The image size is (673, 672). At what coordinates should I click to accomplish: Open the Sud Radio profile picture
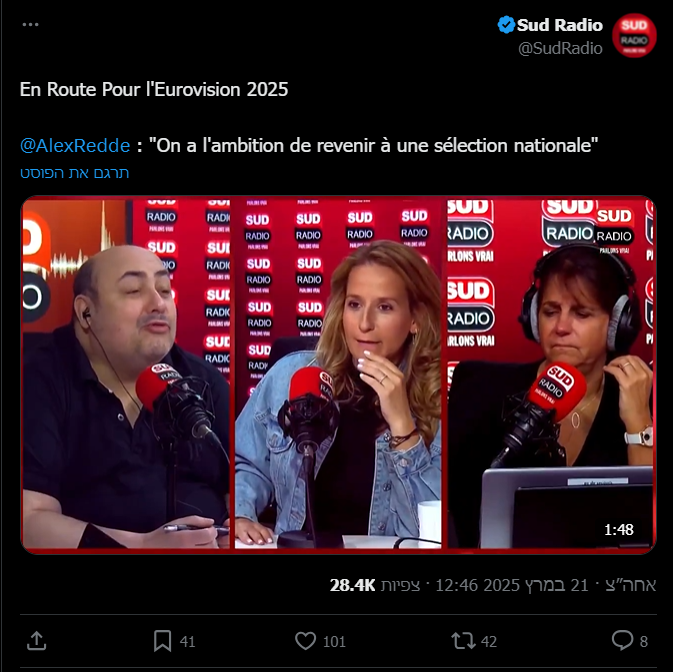click(634, 35)
